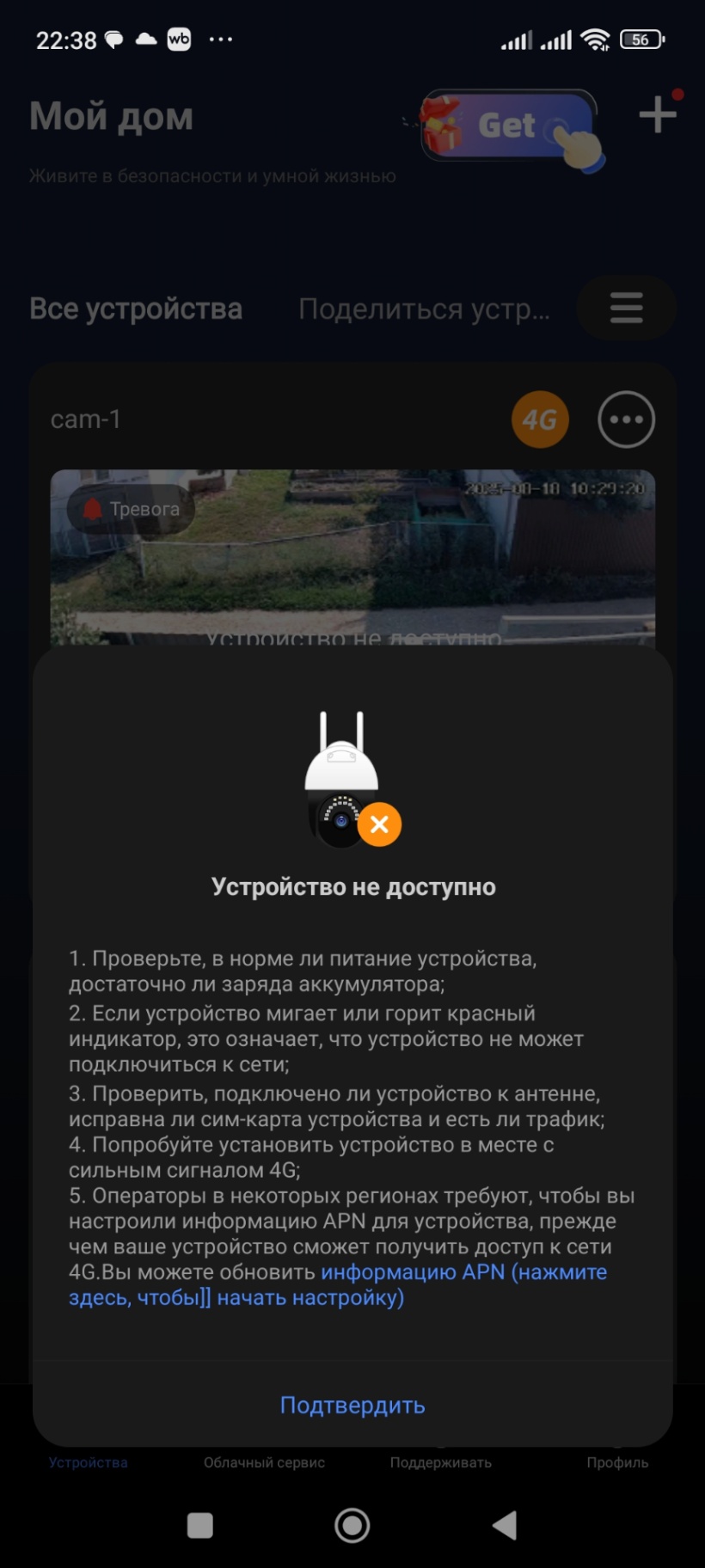The image size is (705, 1568).
Task: Add a new device with plus icon
Action: pos(658,115)
